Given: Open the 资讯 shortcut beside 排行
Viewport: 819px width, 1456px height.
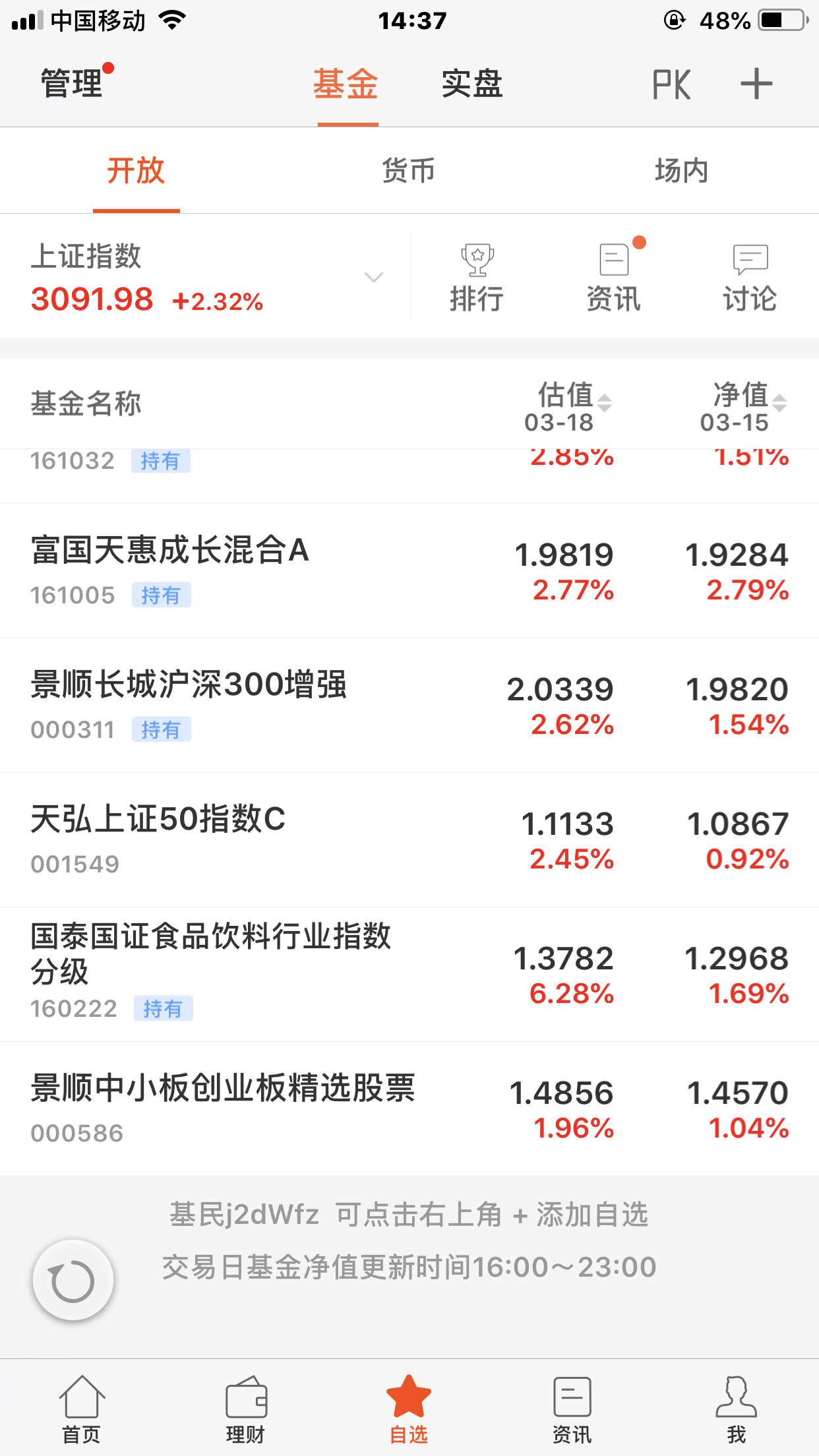Looking at the screenshot, I should coord(614,277).
